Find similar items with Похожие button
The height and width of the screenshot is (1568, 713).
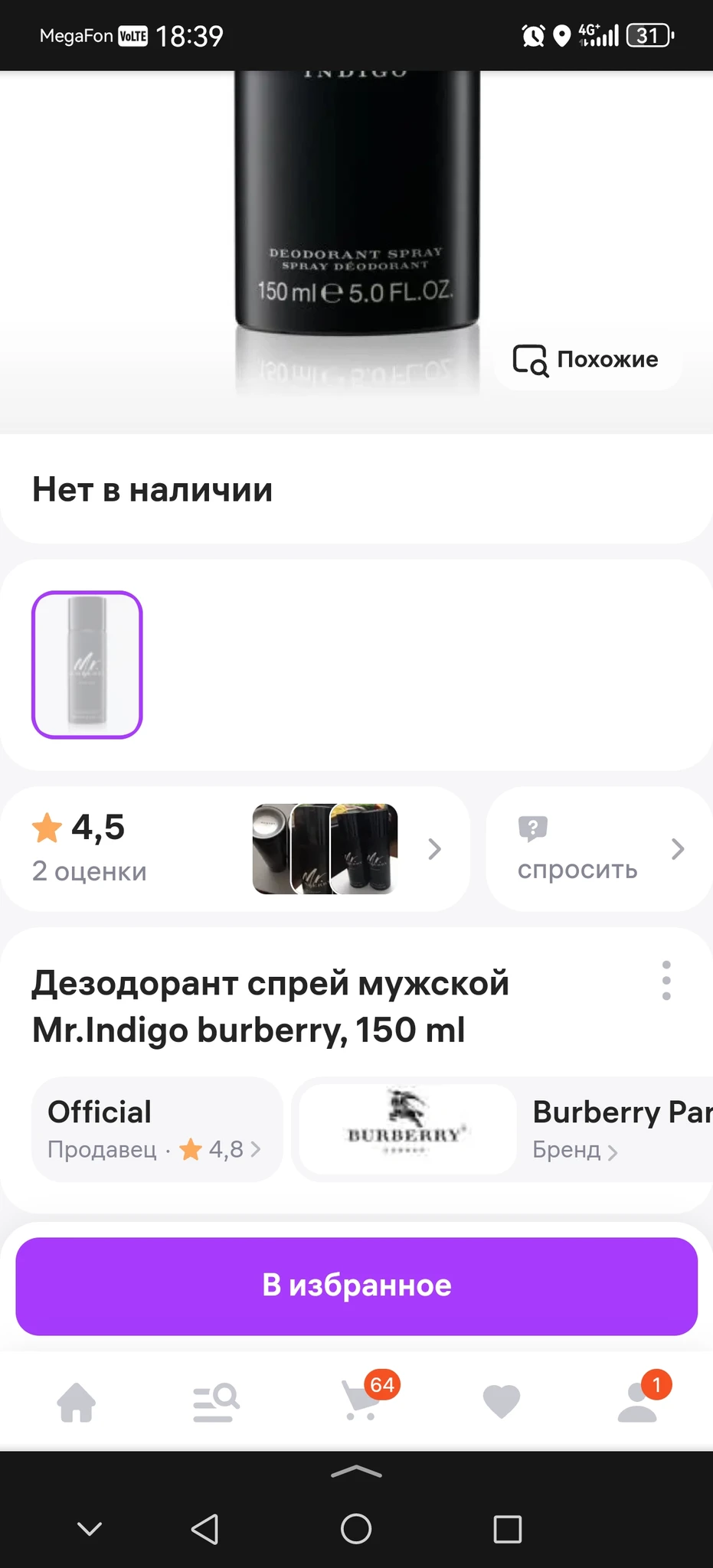pos(587,359)
